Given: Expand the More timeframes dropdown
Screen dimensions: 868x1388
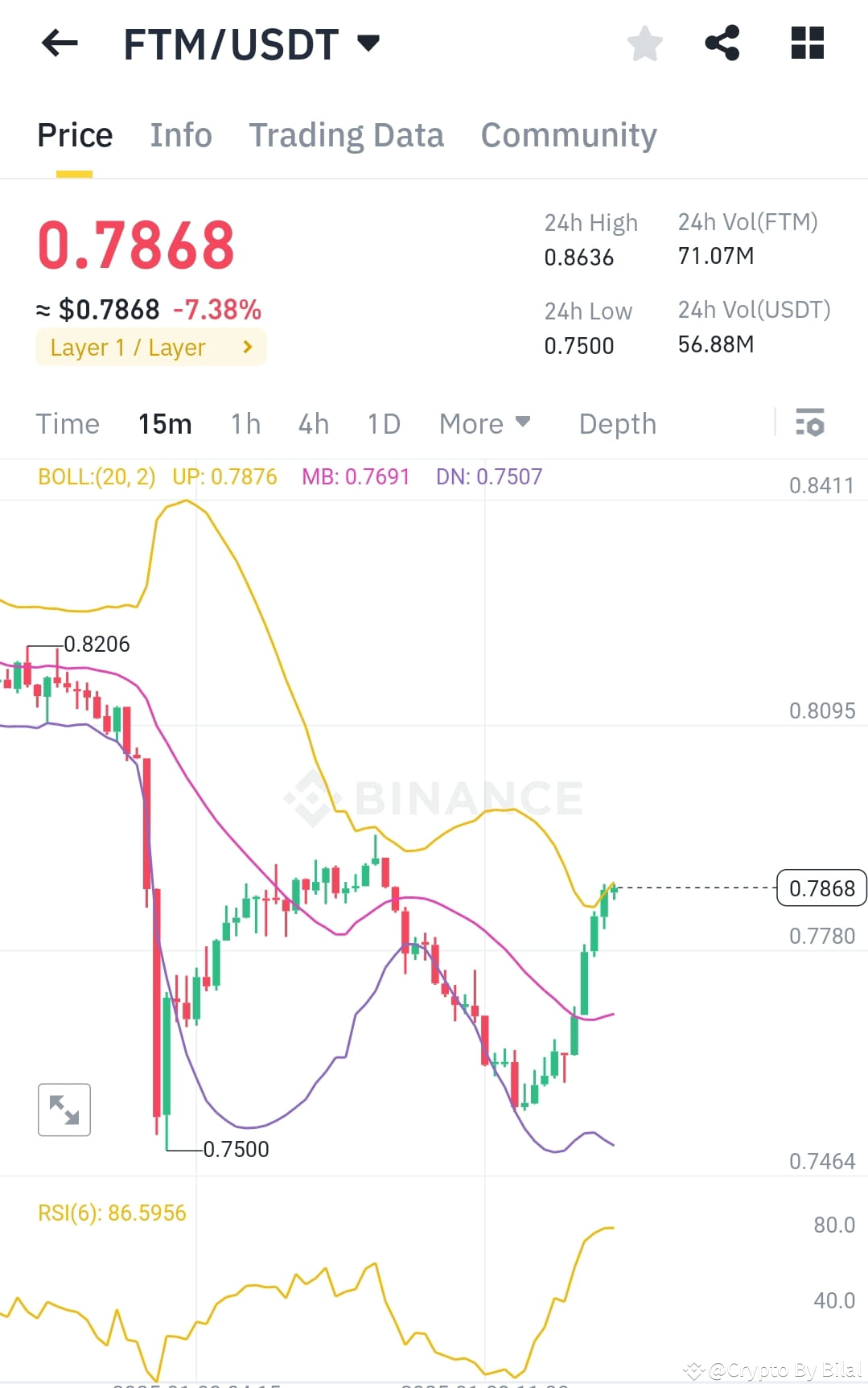Looking at the screenshot, I should (484, 423).
